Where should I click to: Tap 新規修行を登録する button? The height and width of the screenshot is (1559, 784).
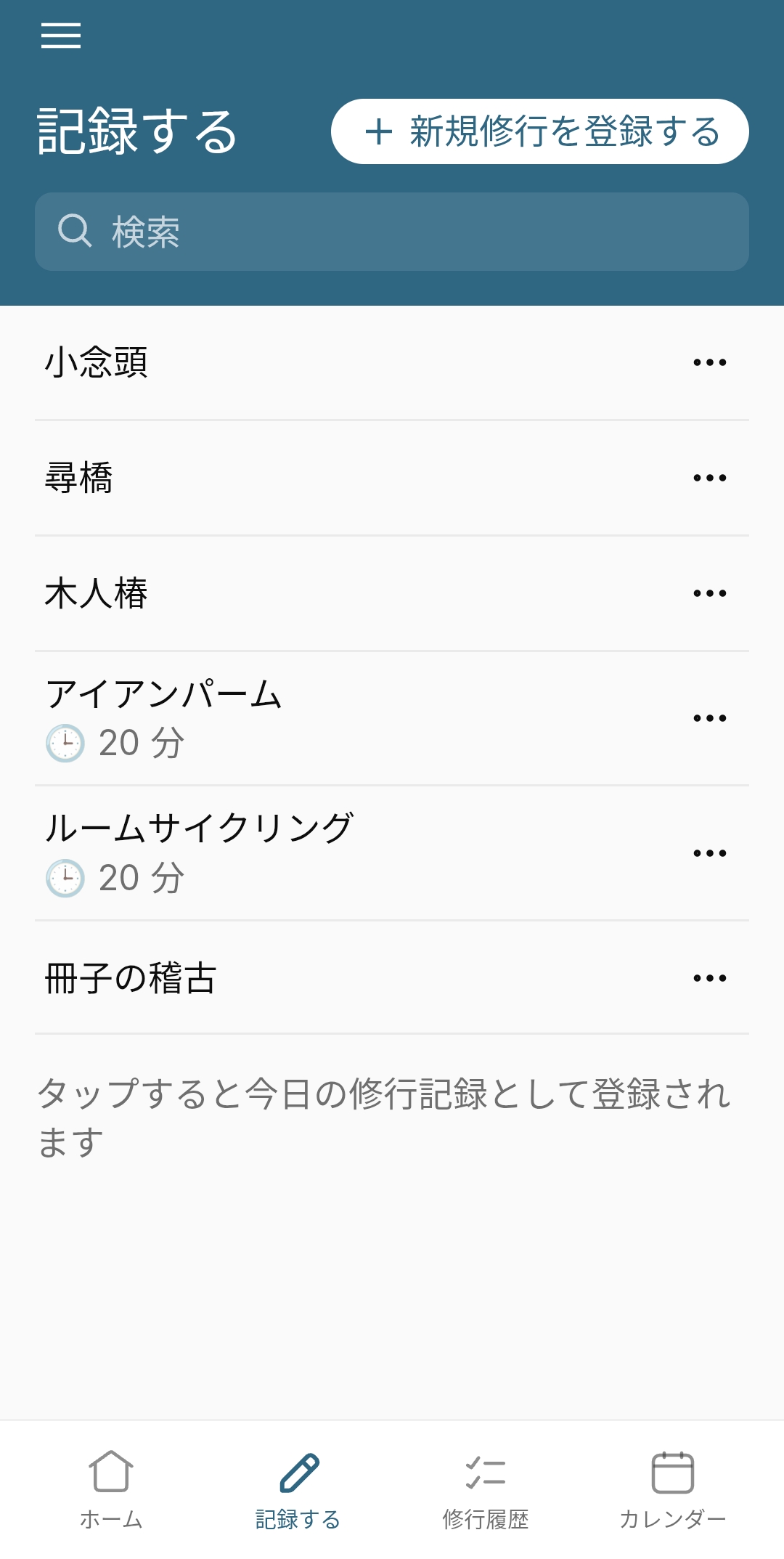[x=540, y=131]
